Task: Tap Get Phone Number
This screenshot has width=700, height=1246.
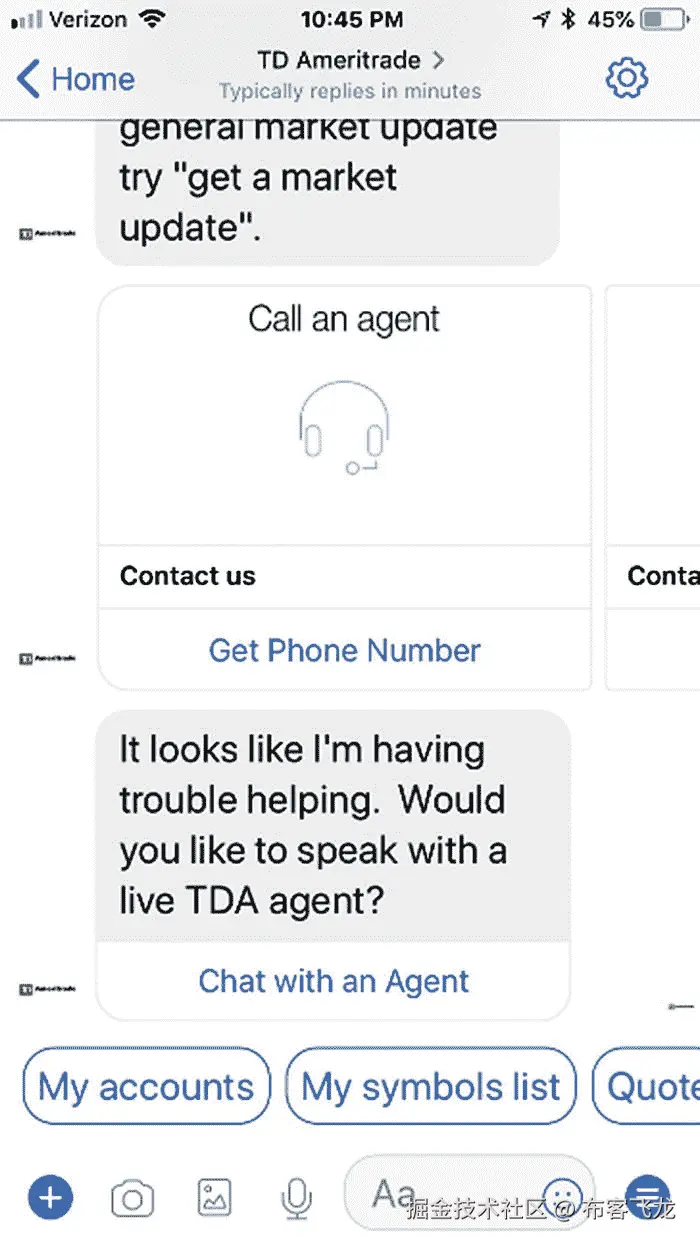Action: (344, 651)
